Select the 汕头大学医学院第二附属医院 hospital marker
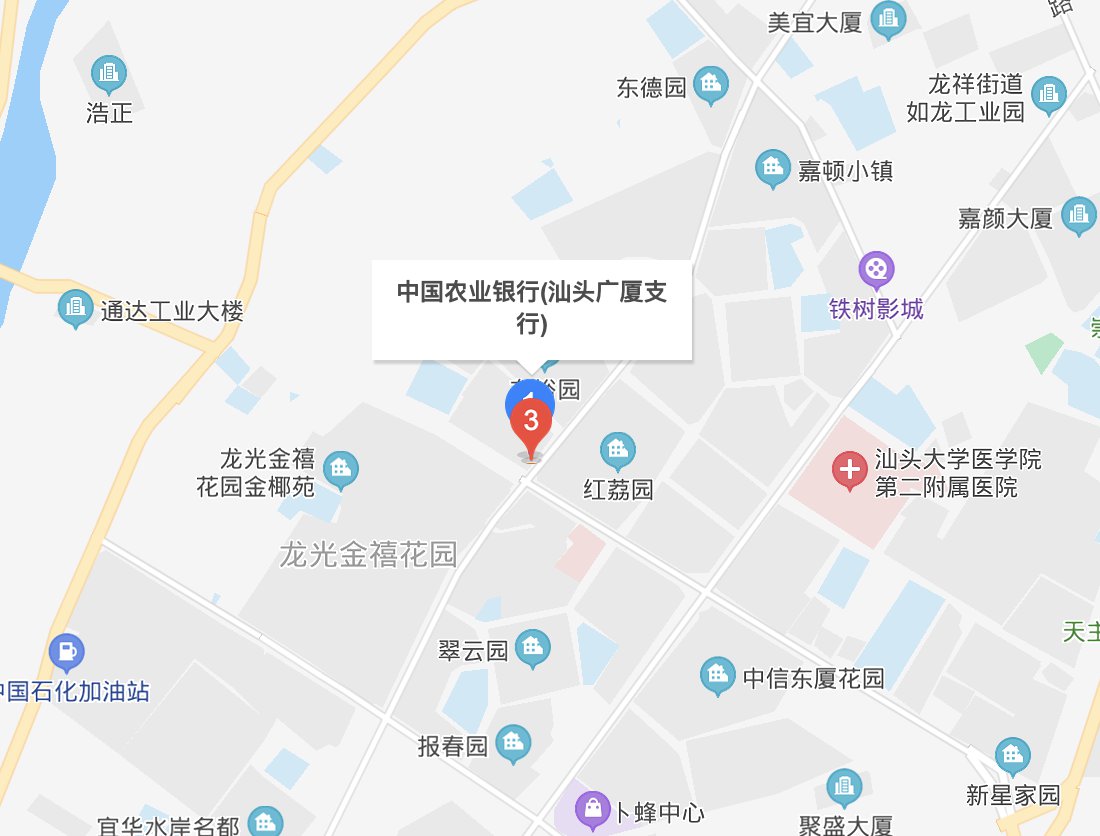1100x836 pixels. 850,469
